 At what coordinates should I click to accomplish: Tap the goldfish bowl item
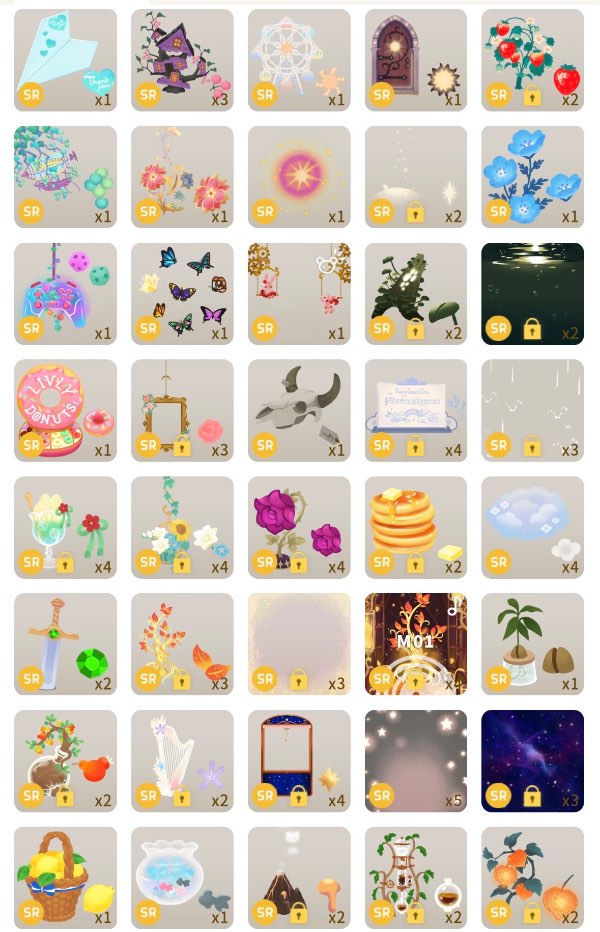click(182, 878)
